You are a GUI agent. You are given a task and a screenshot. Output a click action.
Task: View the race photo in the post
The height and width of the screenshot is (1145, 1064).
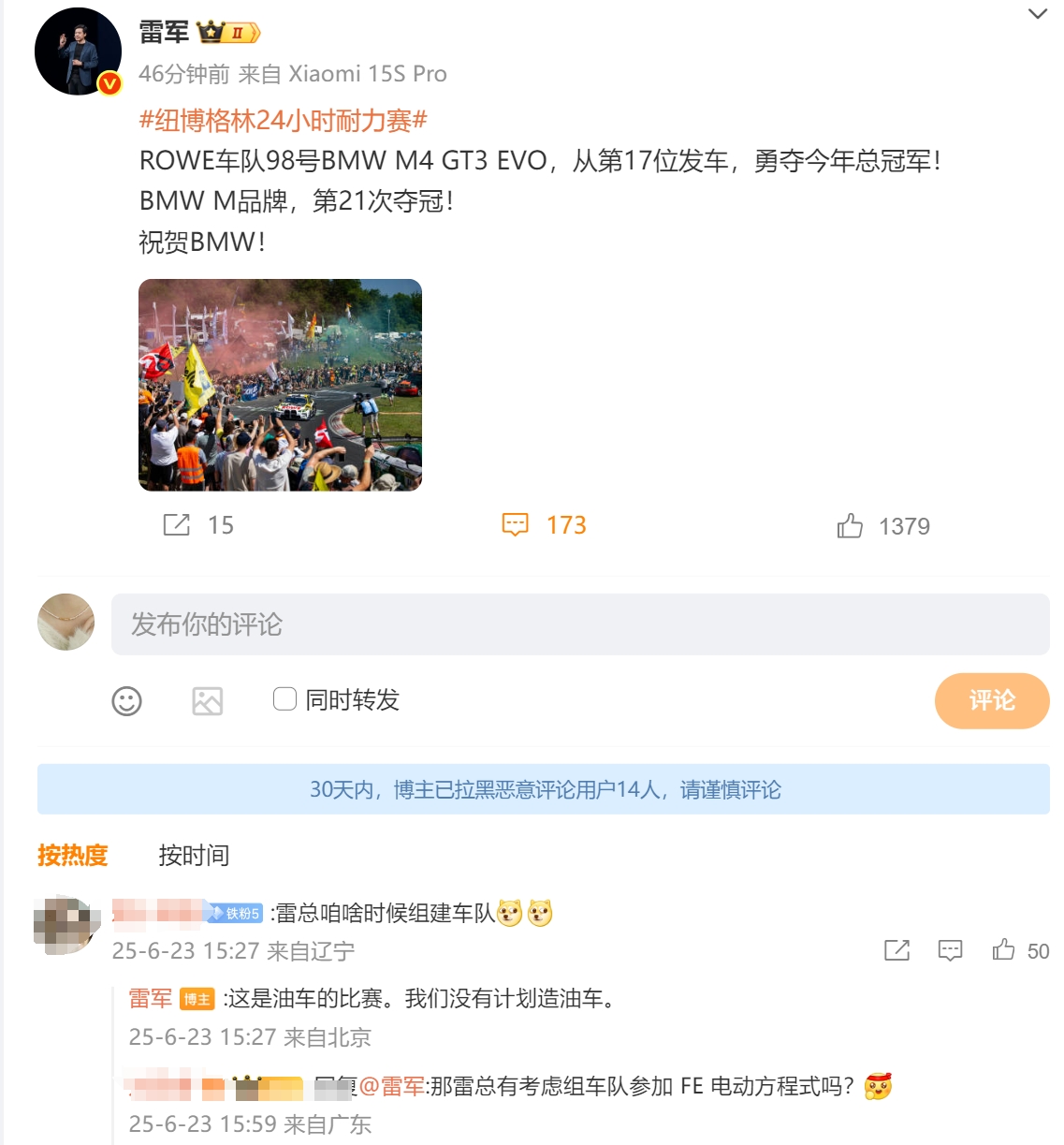coord(280,385)
